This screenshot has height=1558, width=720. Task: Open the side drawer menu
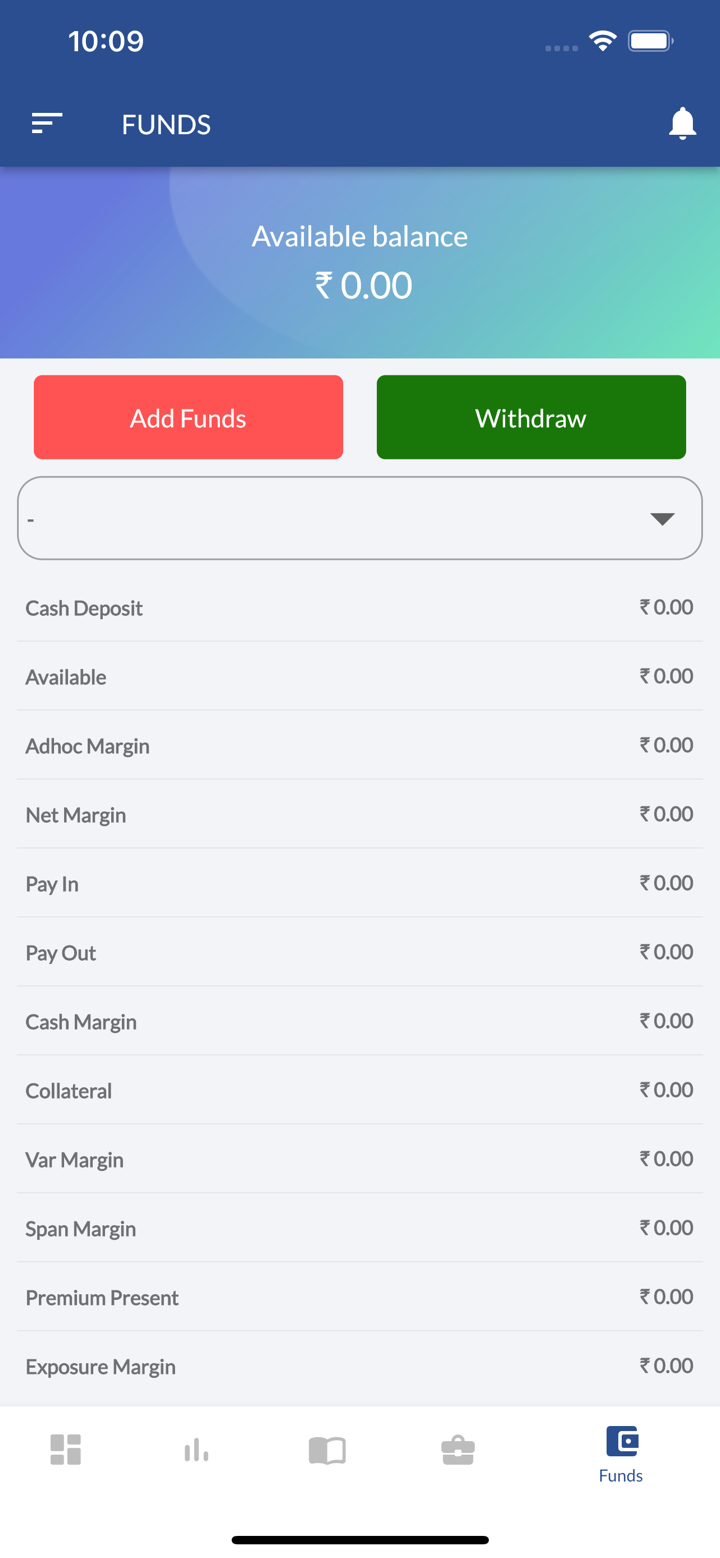click(x=47, y=124)
